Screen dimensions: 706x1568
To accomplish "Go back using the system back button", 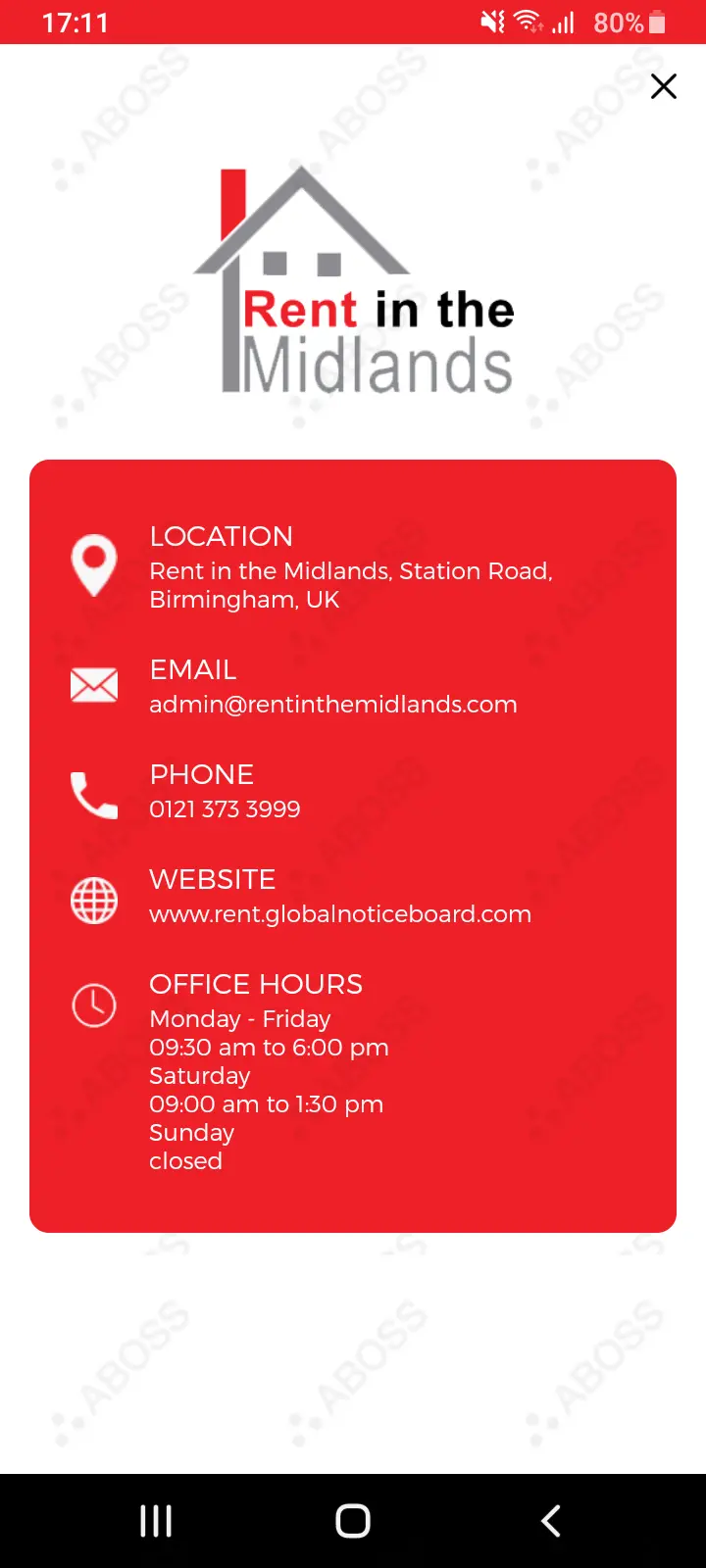I will (x=551, y=1521).
